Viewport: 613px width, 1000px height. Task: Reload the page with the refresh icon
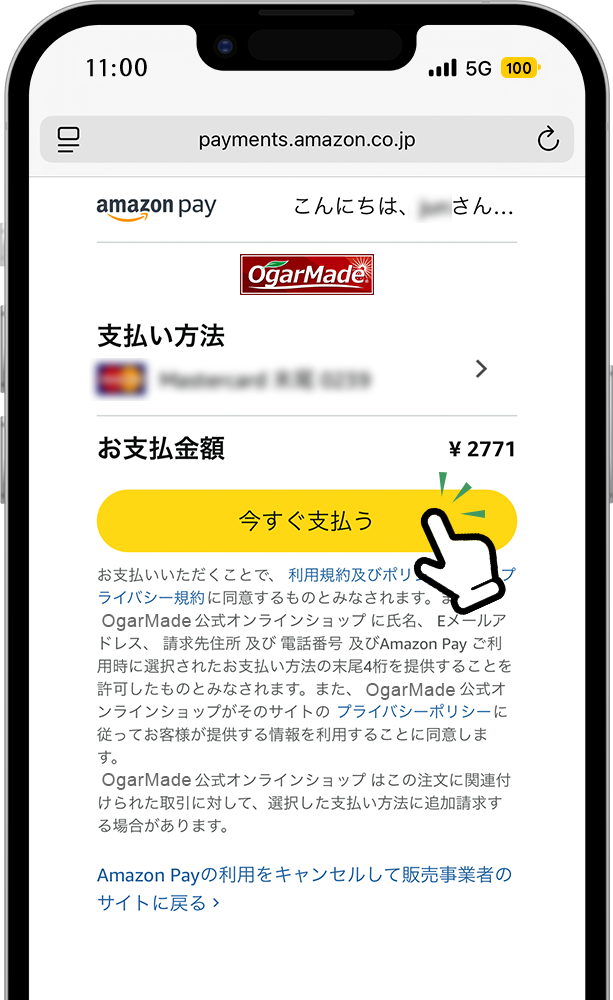[x=548, y=139]
